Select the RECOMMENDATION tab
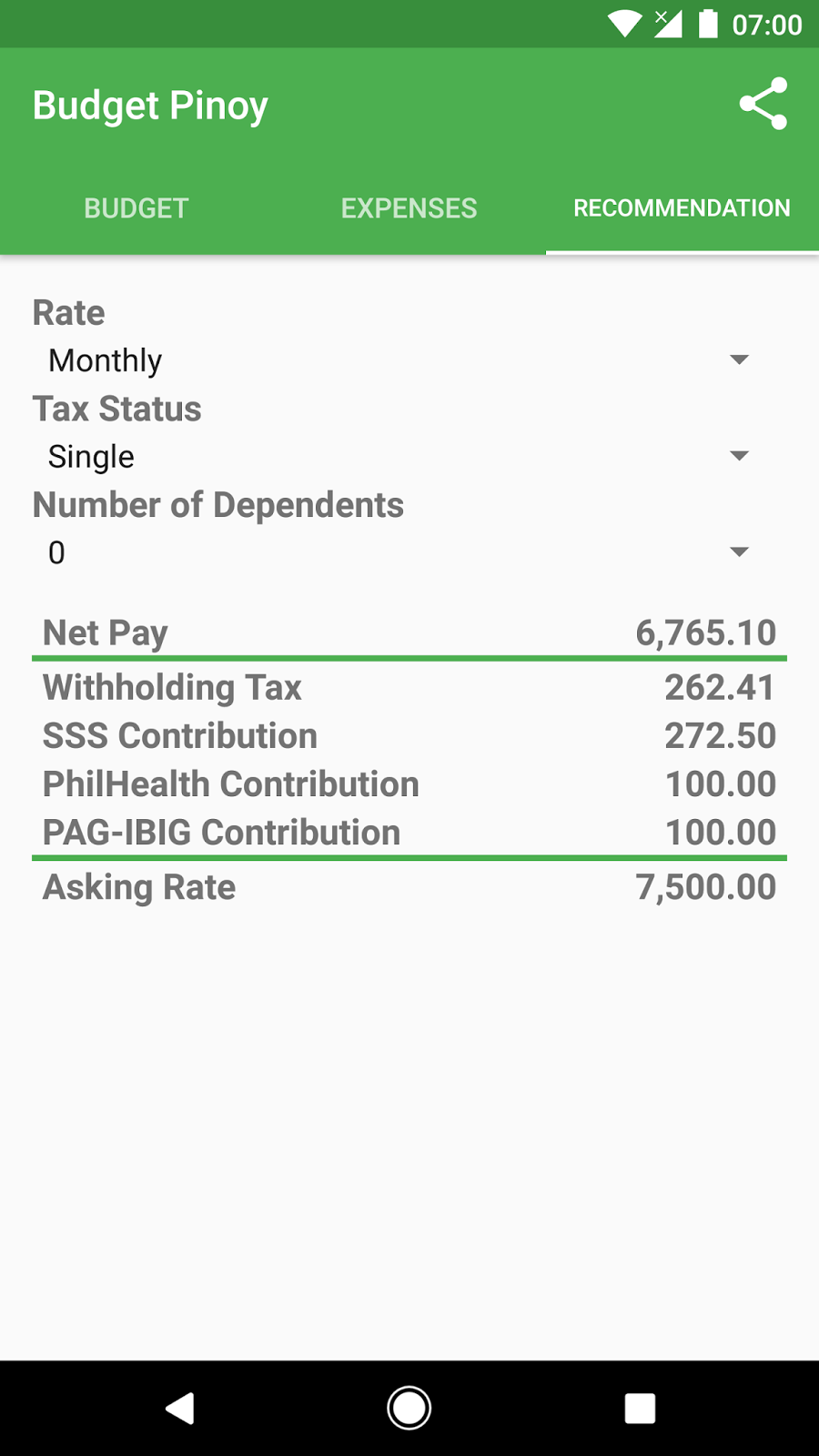This screenshot has height=1456, width=819. pyautogui.click(x=682, y=207)
